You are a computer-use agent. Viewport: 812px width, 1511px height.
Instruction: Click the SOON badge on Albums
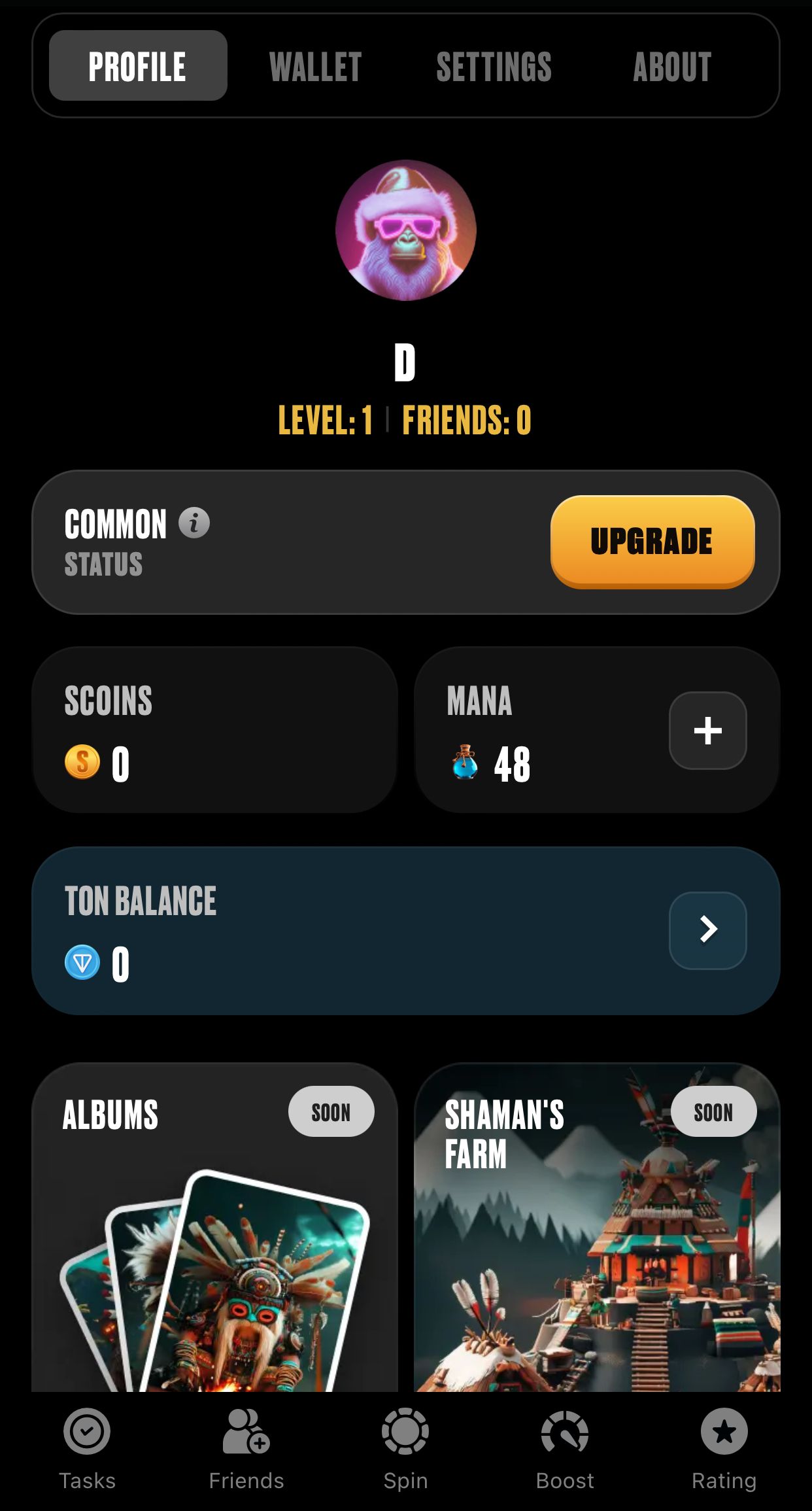[331, 1111]
